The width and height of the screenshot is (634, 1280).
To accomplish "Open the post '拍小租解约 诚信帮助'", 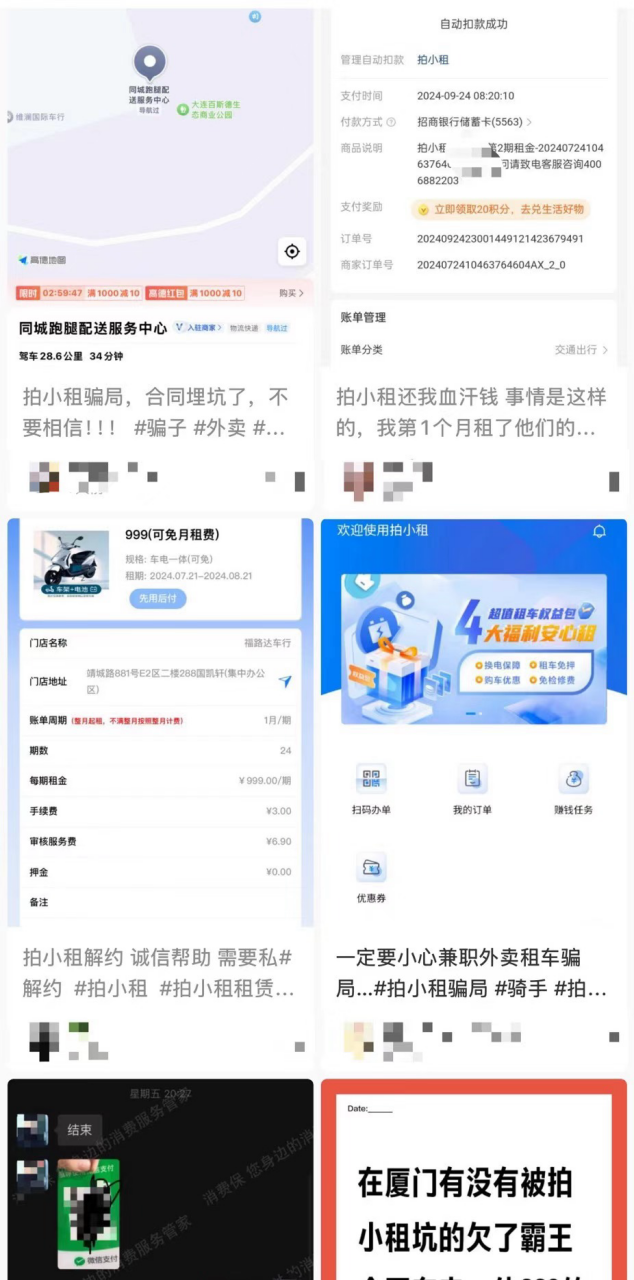I will pos(160,973).
